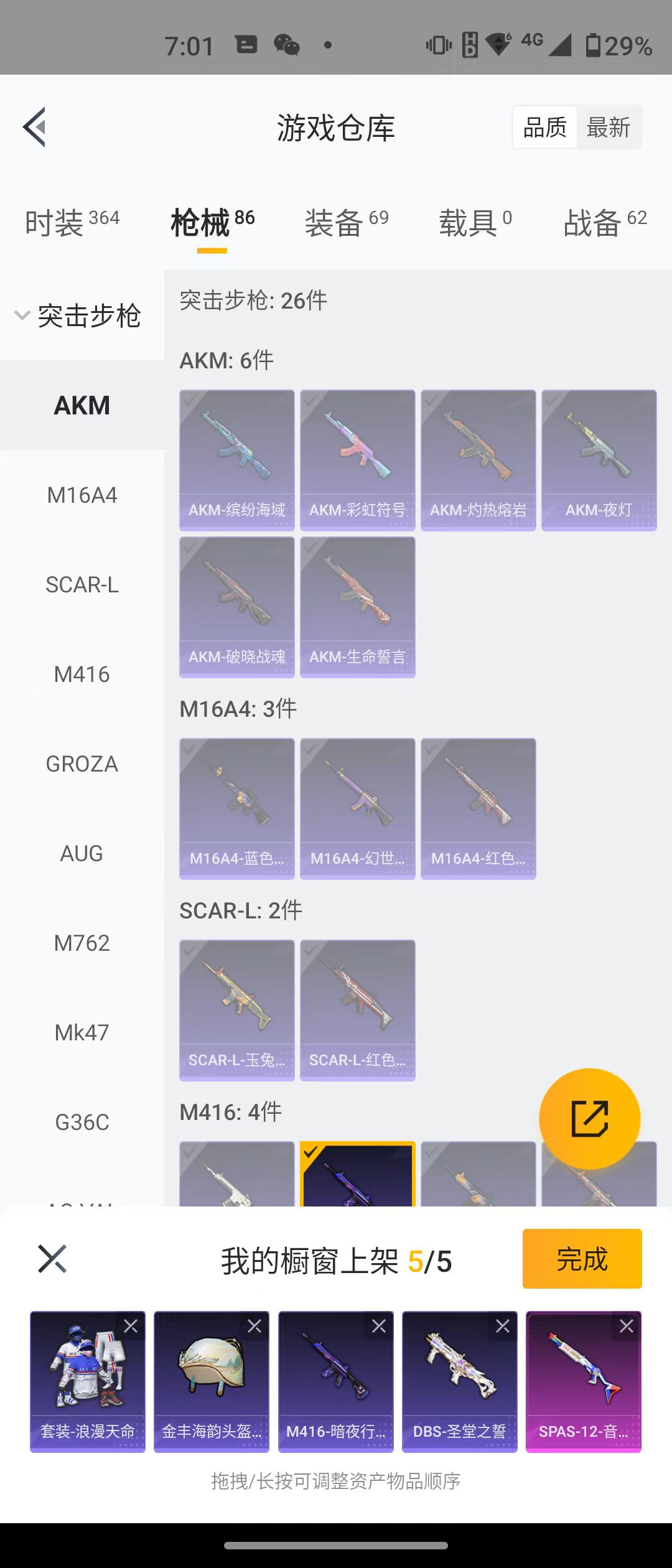Remove DBS-圣堂之誓 from the showcase

tap(502, 1327)
